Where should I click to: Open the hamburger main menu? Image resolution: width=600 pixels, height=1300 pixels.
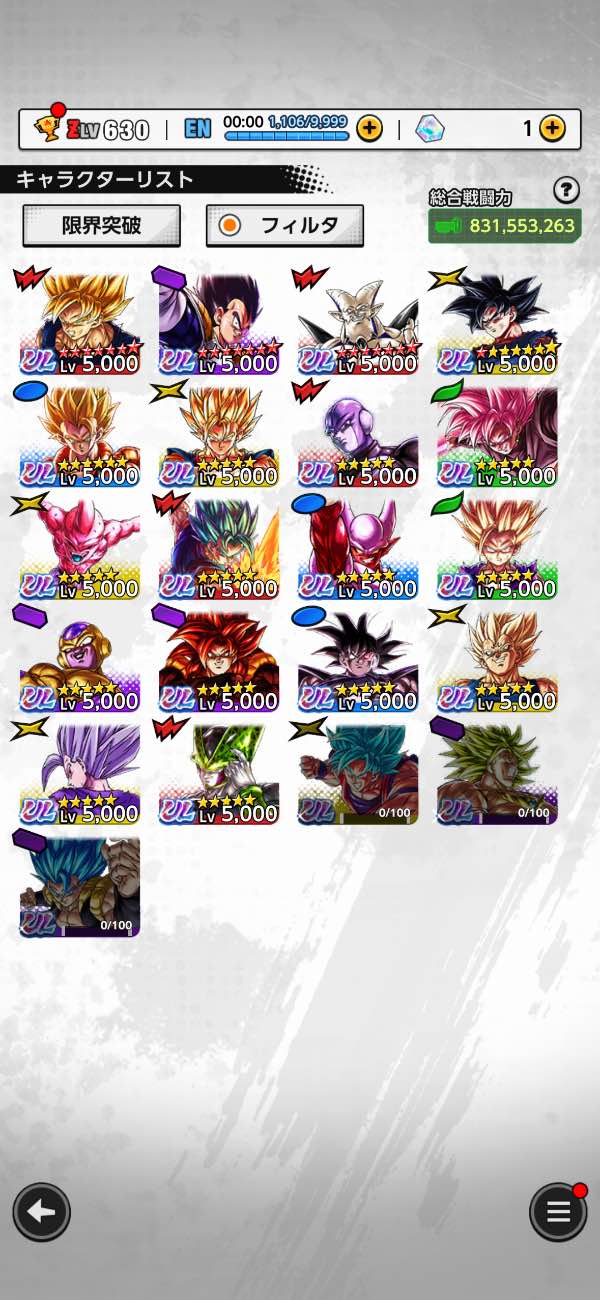coord(558,1212)
